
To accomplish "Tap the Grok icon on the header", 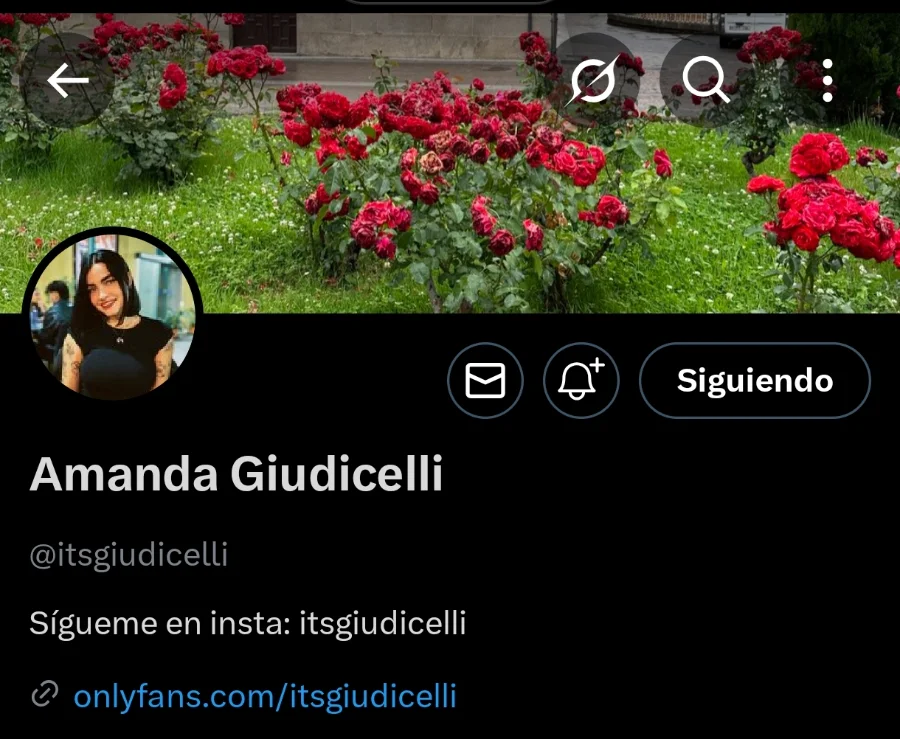I will coord(593,81).
